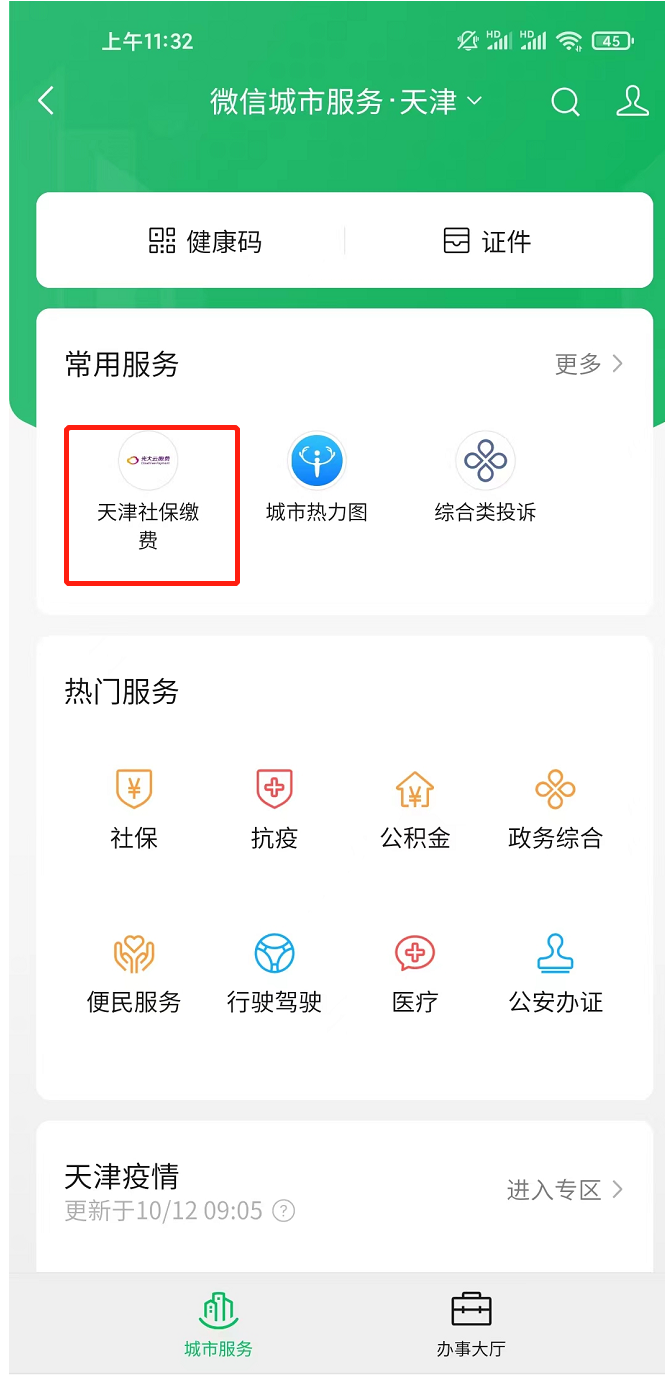Viewport: 665px width, 1375px height.
Task: Open 行驶驾驶 category
Action: [274, 973]
